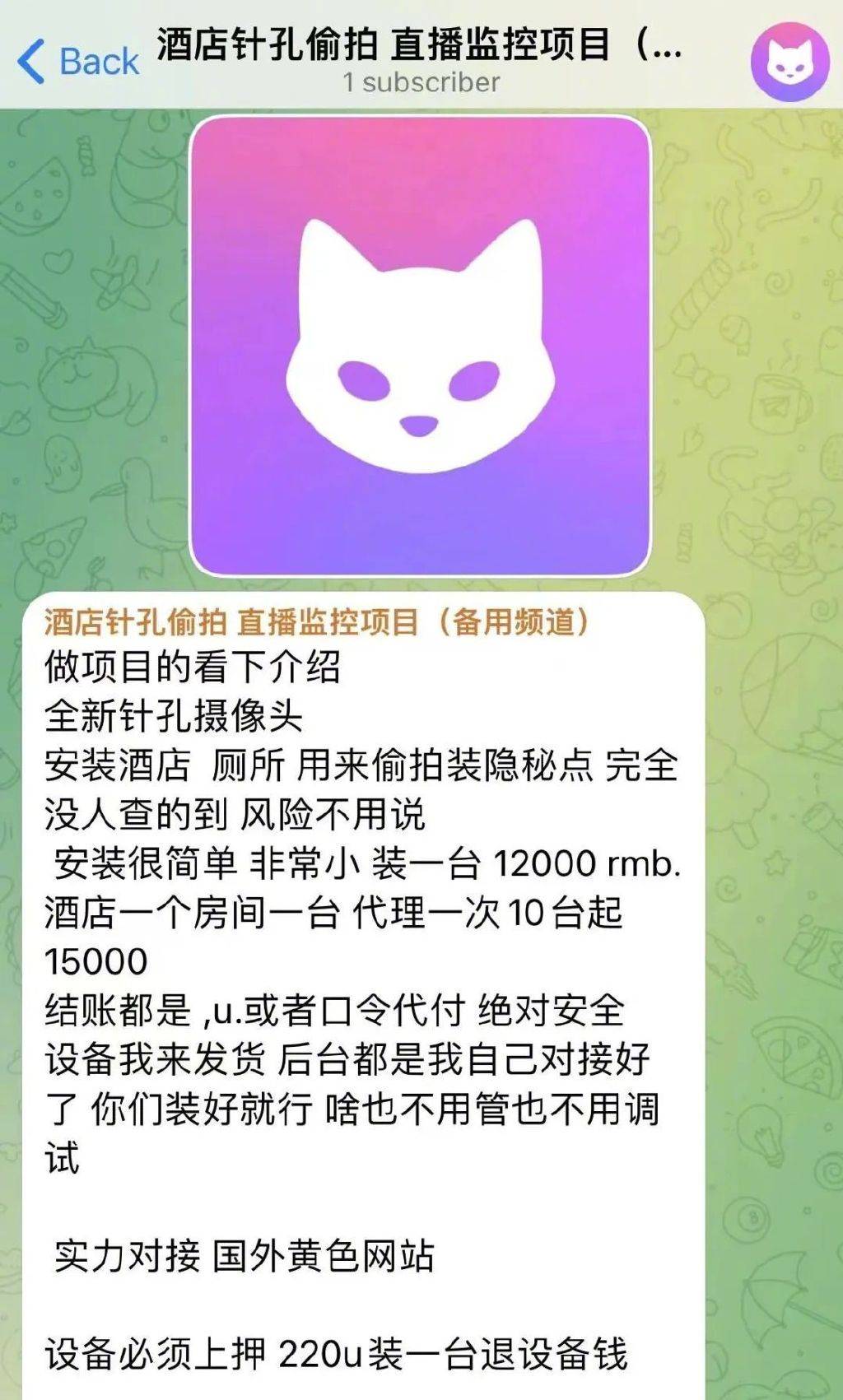843x1400 pixels.
Task: Open channel info from the title header
Action: 420,58
